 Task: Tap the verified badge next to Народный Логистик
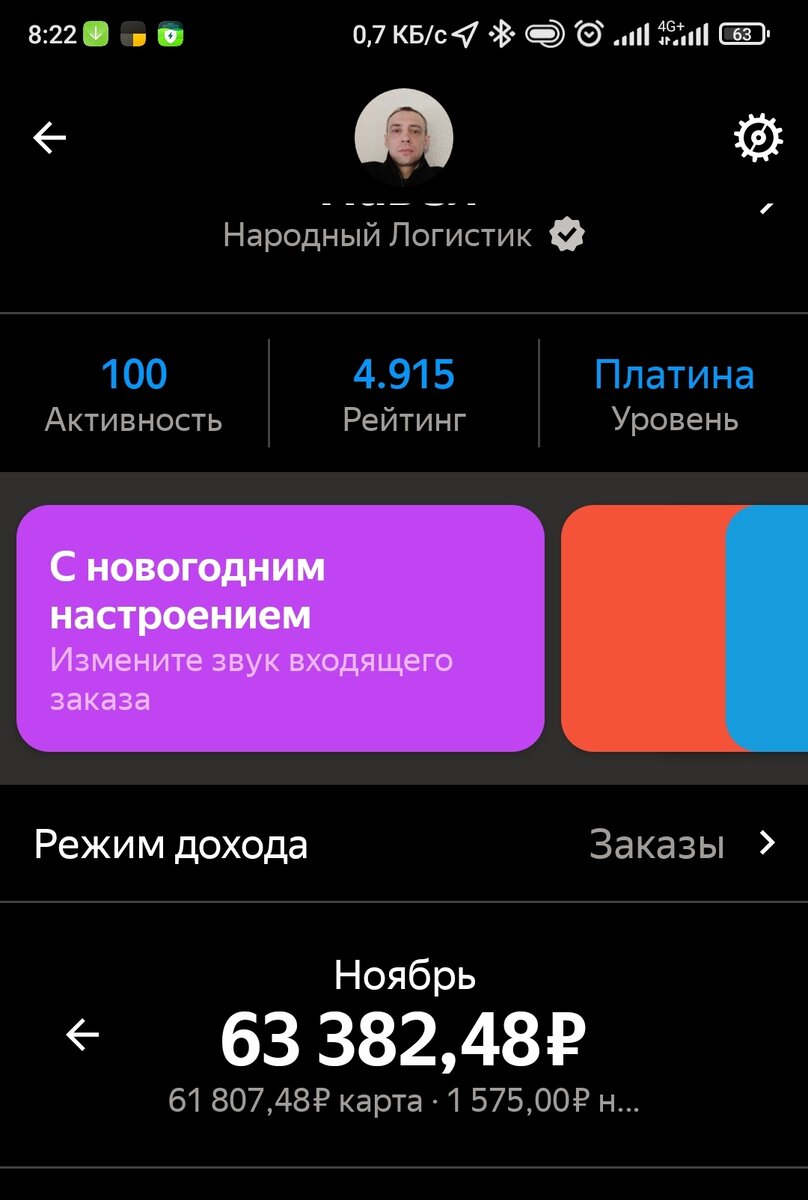tap(566, 234)
